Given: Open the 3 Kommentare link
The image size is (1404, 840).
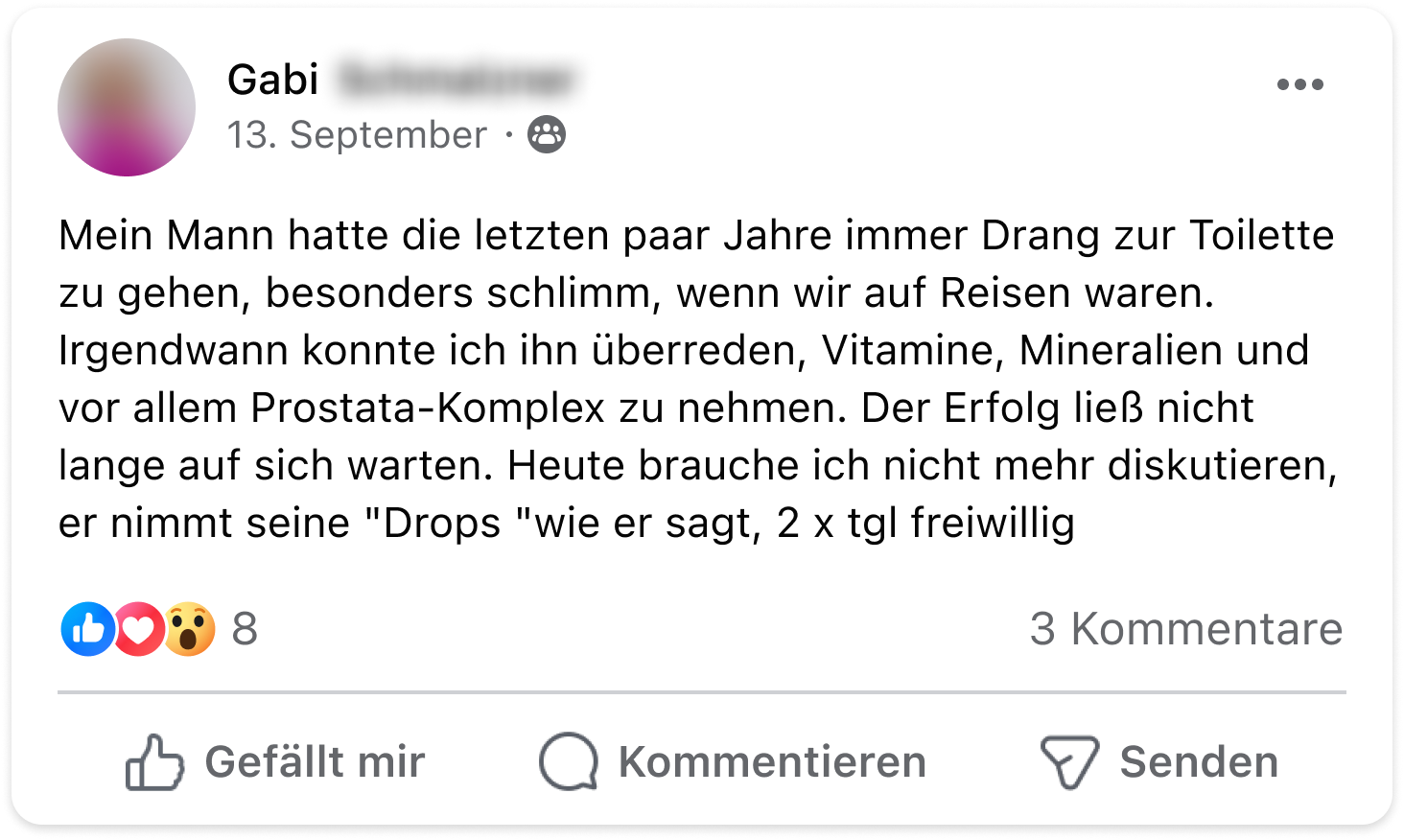Looking at the screenshot, I should tap(1185, 629).
